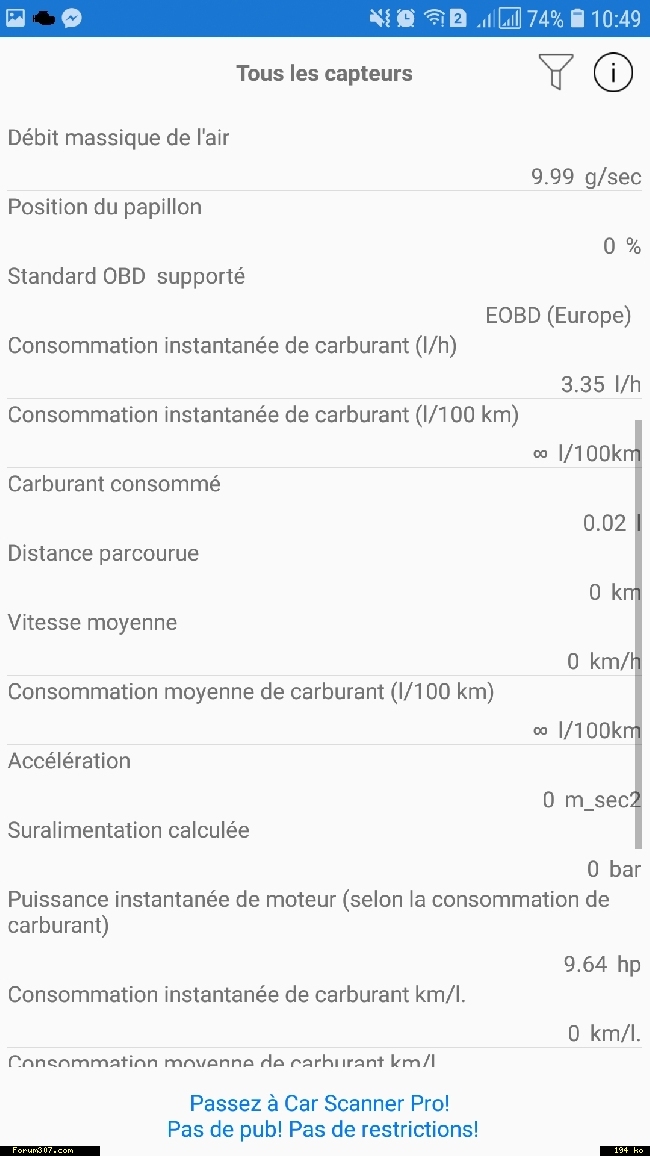
Task: Open the sensor filter funnel icon
Action: click(x=556, y=73)
